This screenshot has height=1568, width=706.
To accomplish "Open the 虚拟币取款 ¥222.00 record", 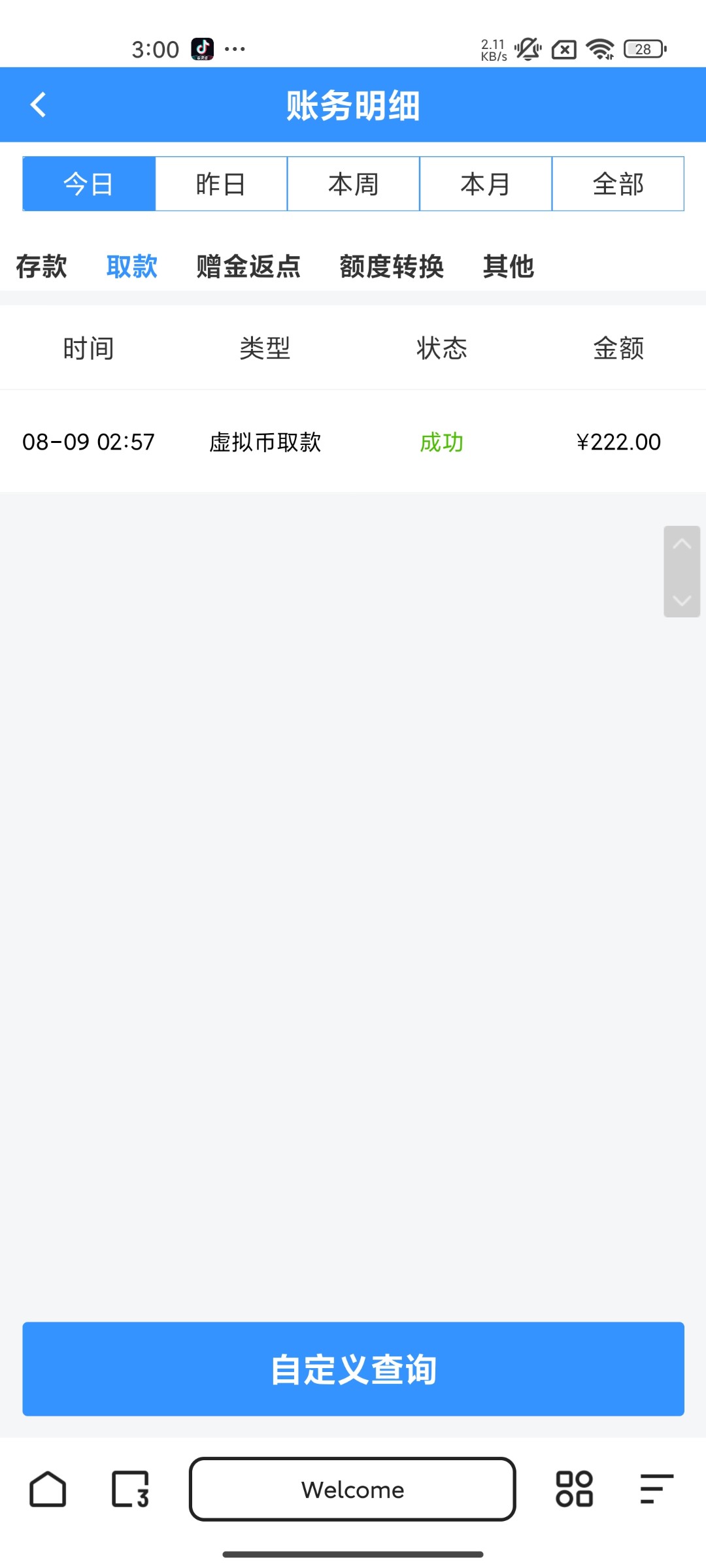I will coord(353,442).
